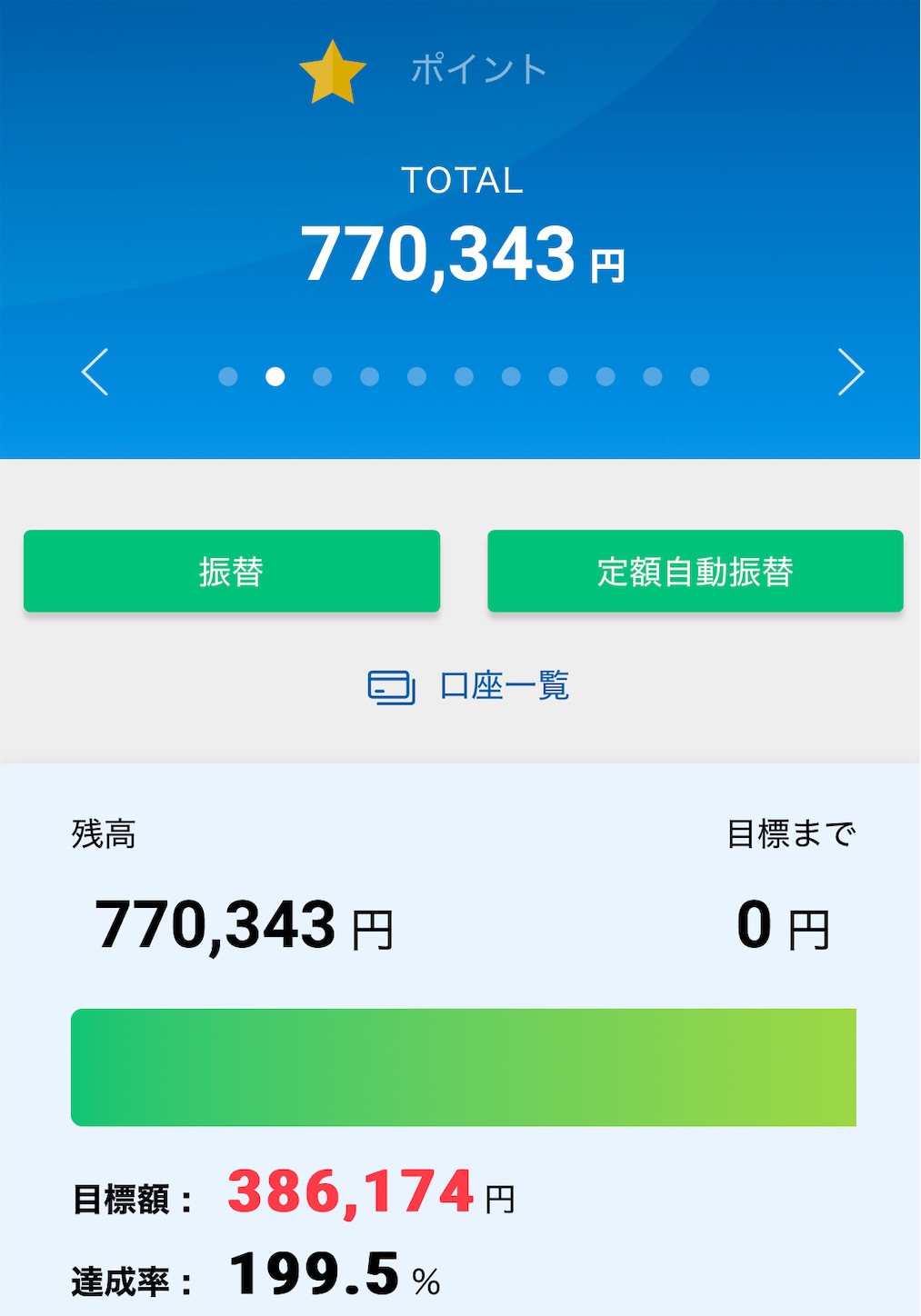Open the 口座一覧 account list link
Image resolution: width=921 pixels, height=1316 pixels.
point(468,686)
